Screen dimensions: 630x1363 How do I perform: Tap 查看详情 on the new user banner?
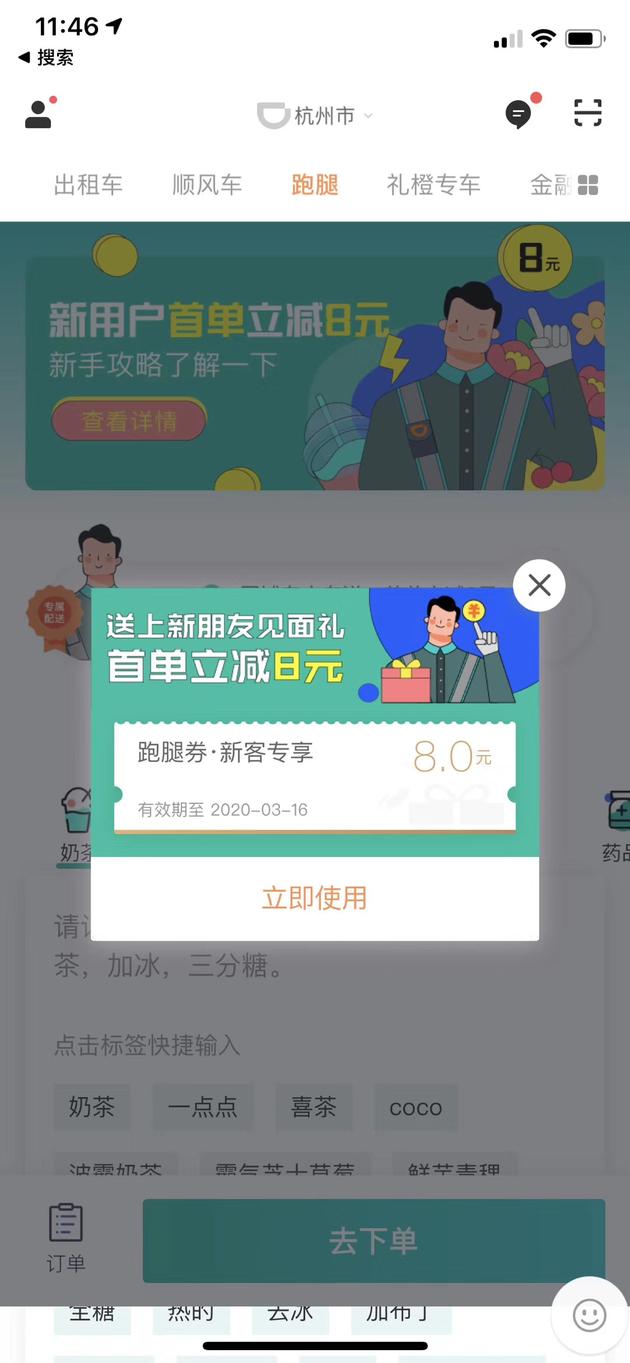[x=129, y=421]
